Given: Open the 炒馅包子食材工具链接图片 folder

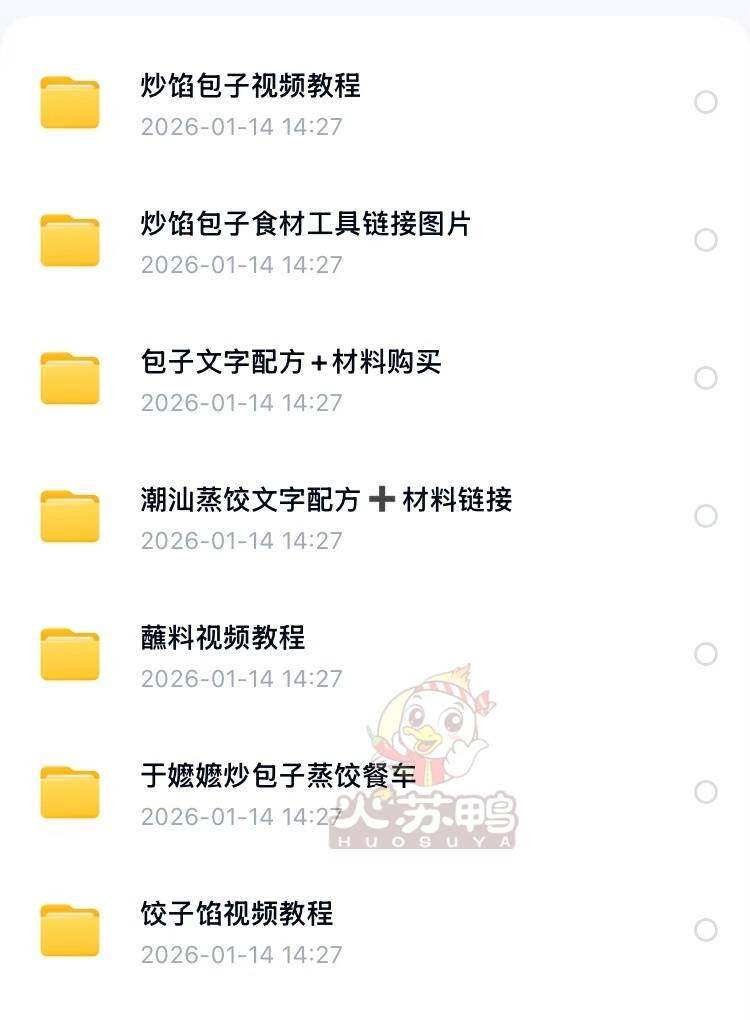Looking at the screenshot, I should tap(305, 225).
